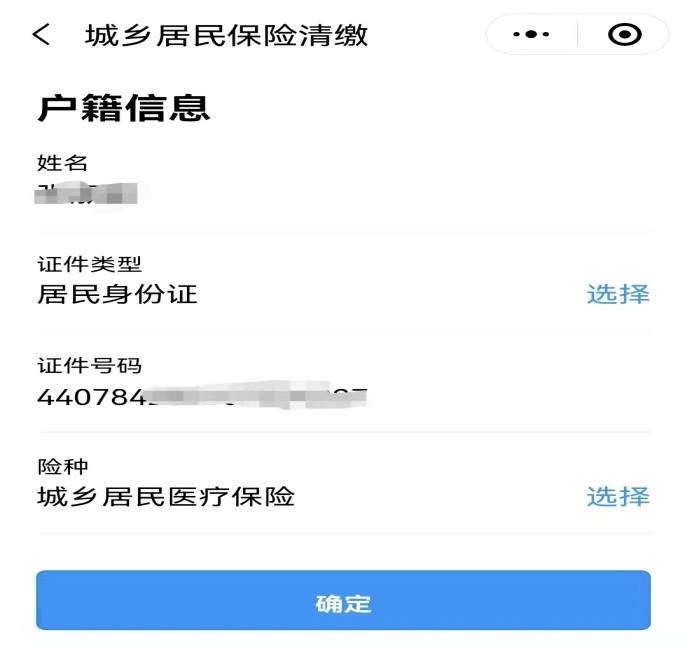Tap 选择 next to 居民身份证
The height and width of the screenshot is (666, 687).
point(617,294)
